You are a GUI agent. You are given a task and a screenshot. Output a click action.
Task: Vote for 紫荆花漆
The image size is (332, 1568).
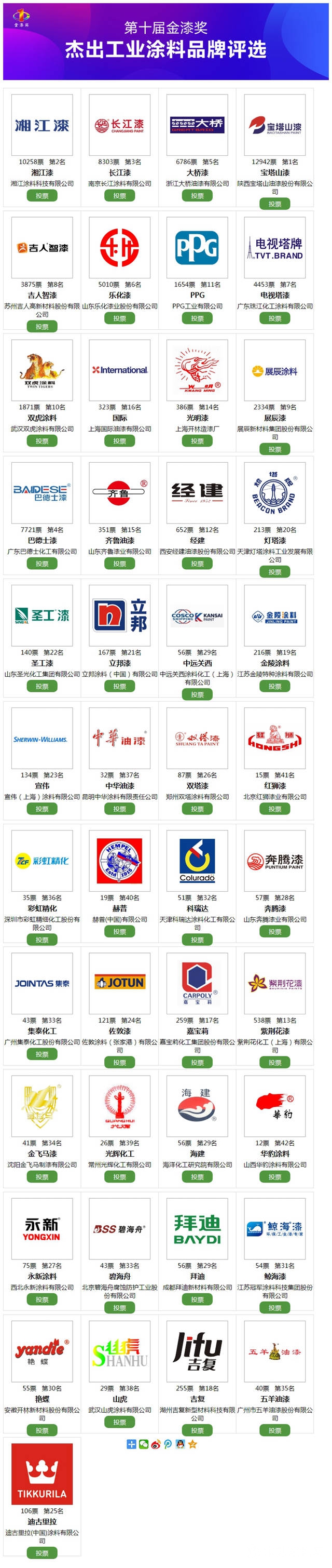pos(275,1062)
